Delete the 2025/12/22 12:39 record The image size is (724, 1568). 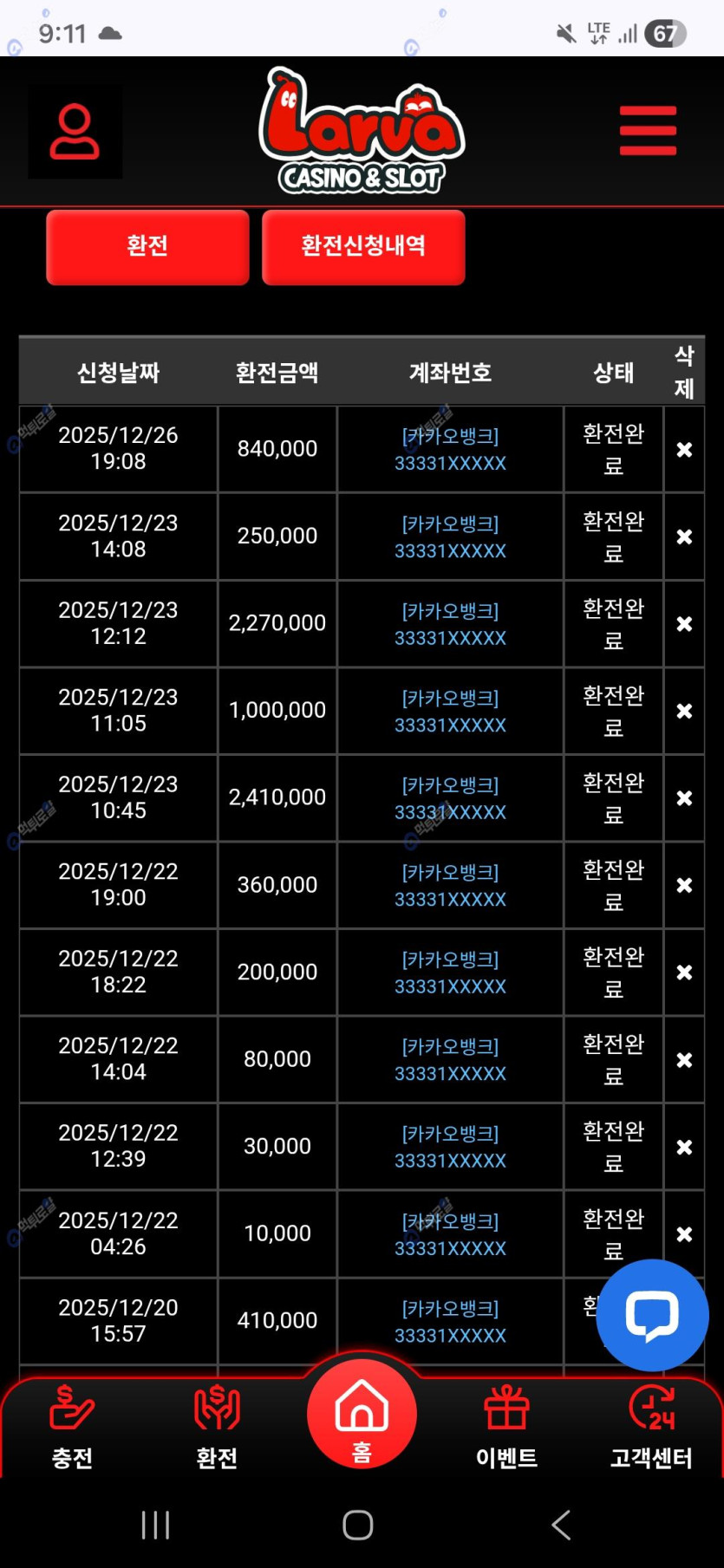pyautogui.click(x=684, y=1148)
